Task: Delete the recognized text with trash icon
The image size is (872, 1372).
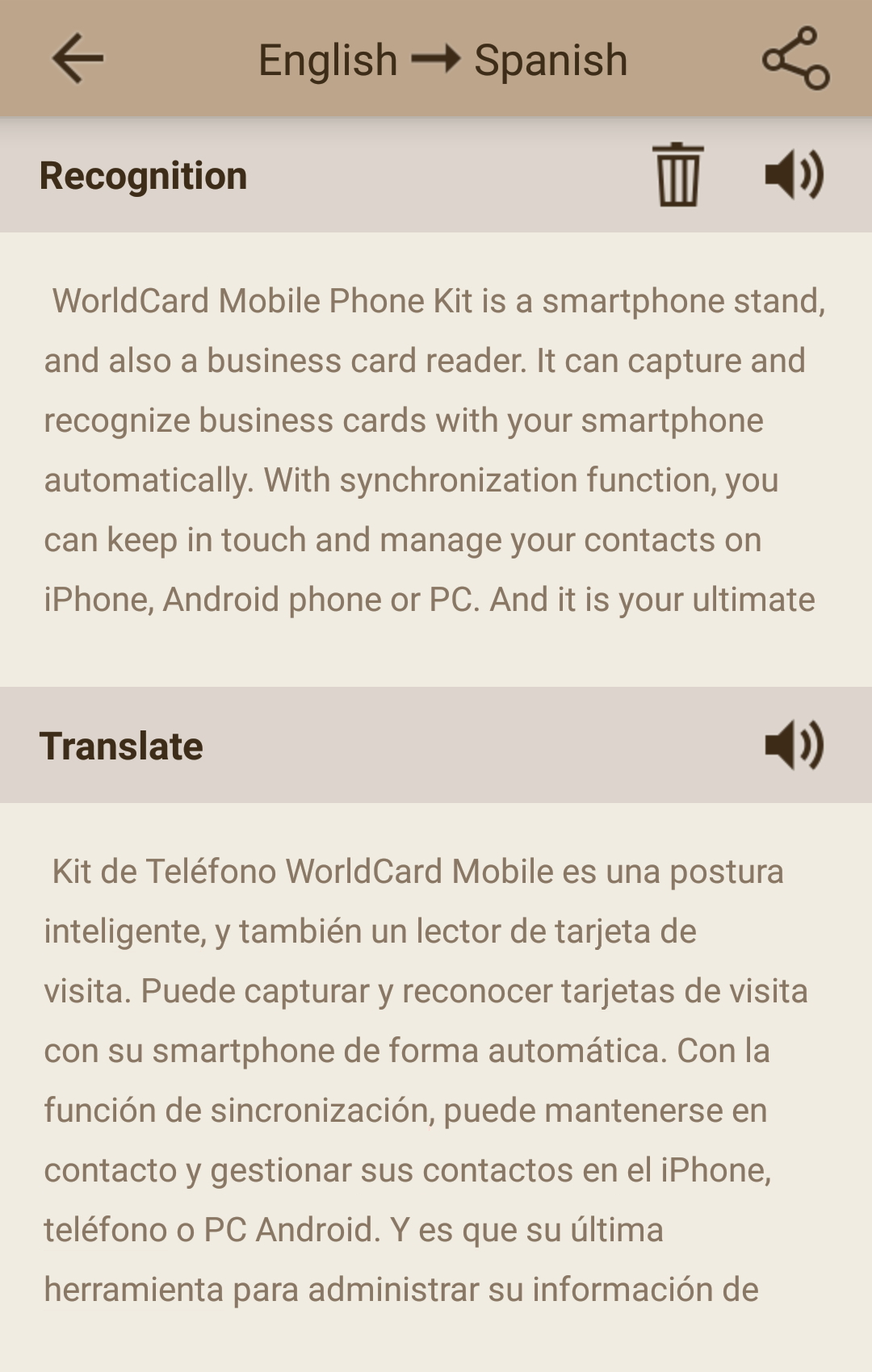Action: click(677, 175)
